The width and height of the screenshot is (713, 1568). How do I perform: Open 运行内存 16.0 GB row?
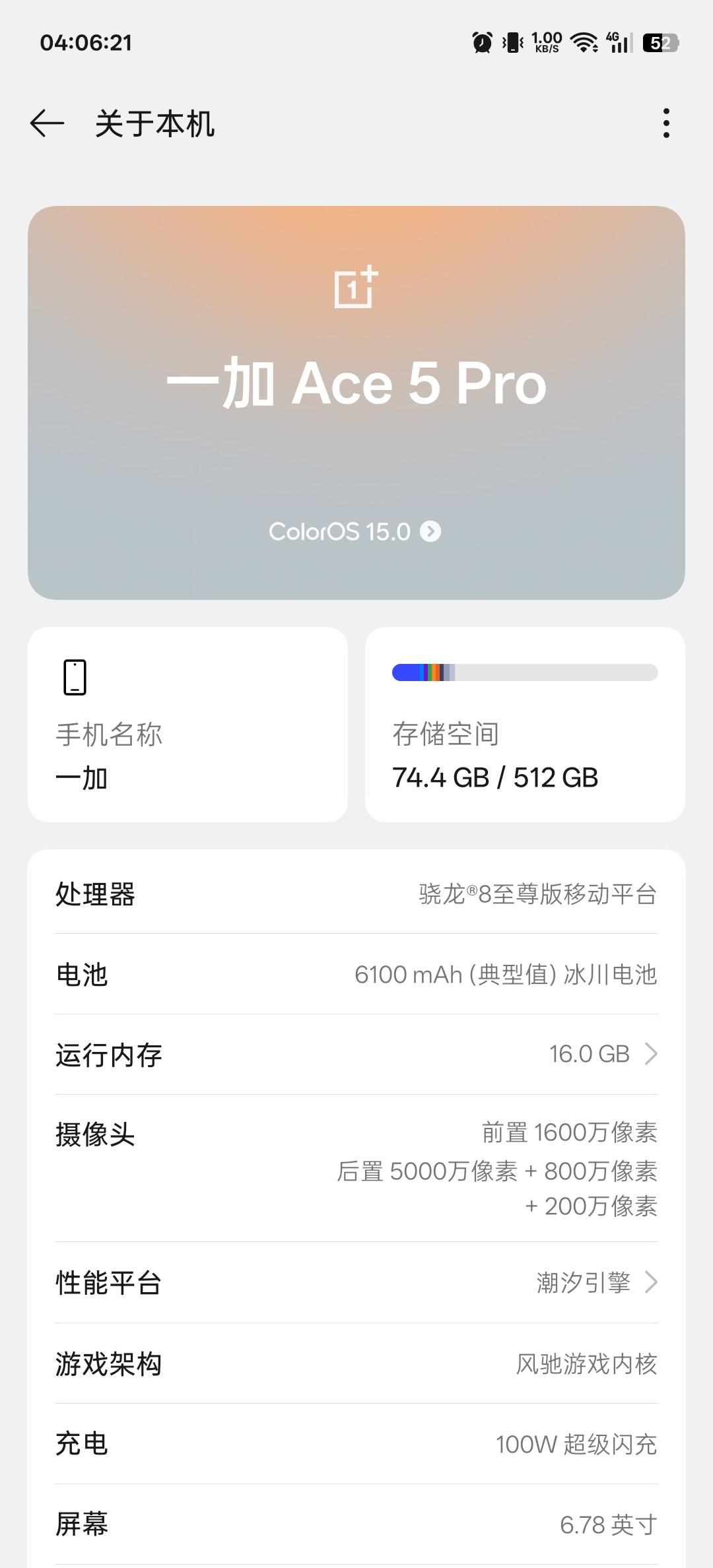356,1054
